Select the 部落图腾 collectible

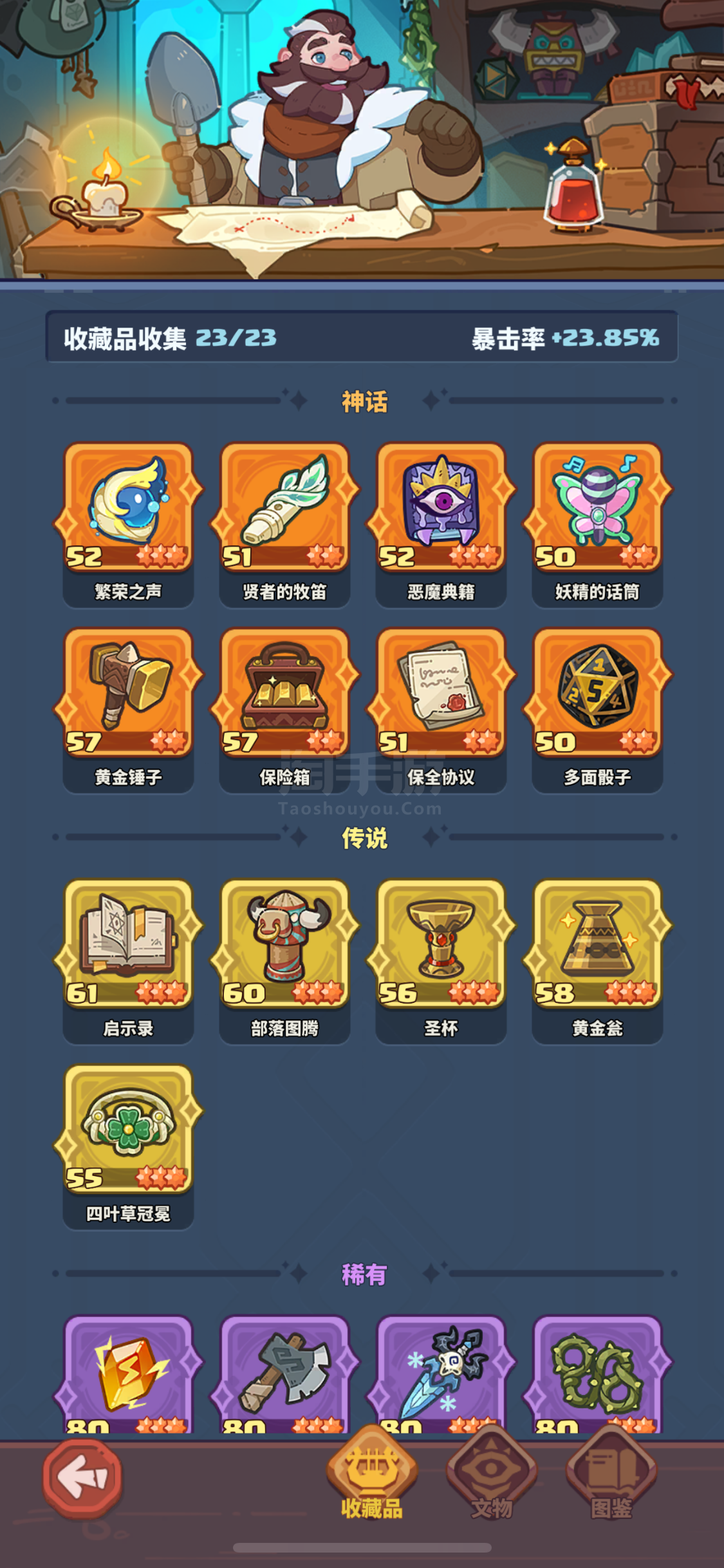pos(284,945)
